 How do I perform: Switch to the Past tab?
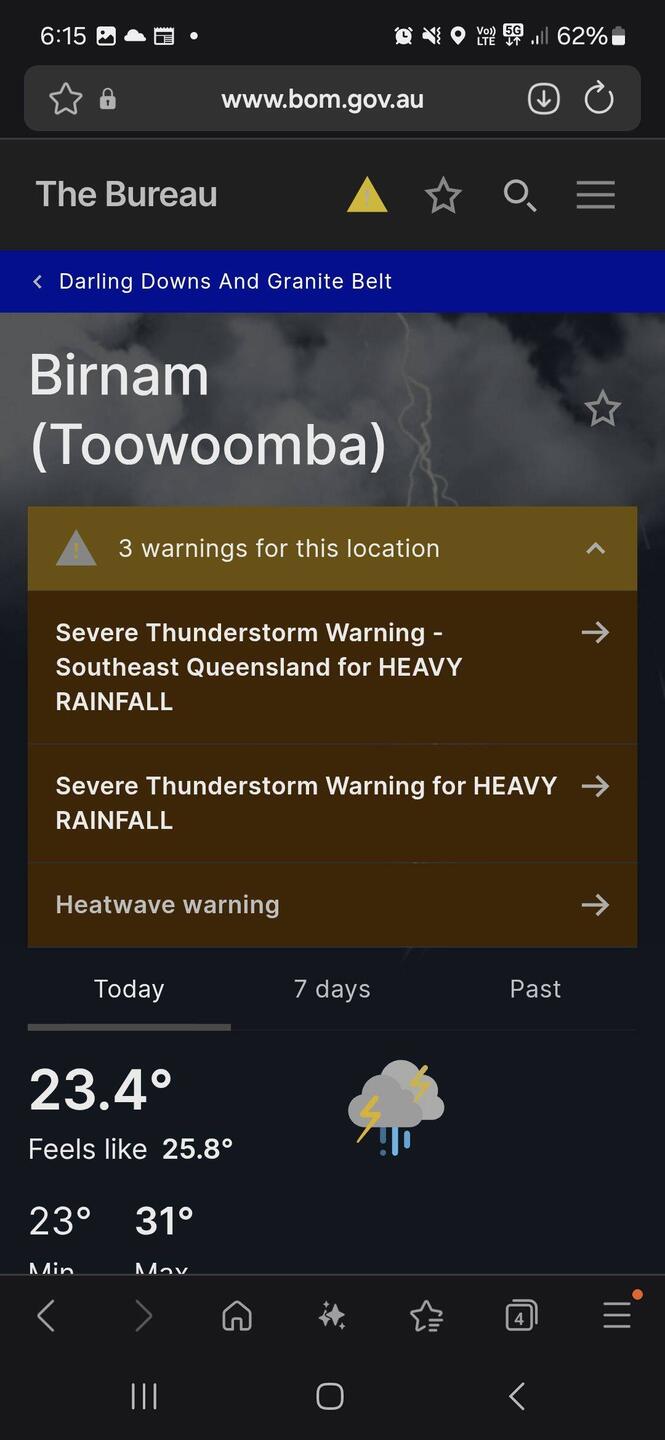point(535,989)
